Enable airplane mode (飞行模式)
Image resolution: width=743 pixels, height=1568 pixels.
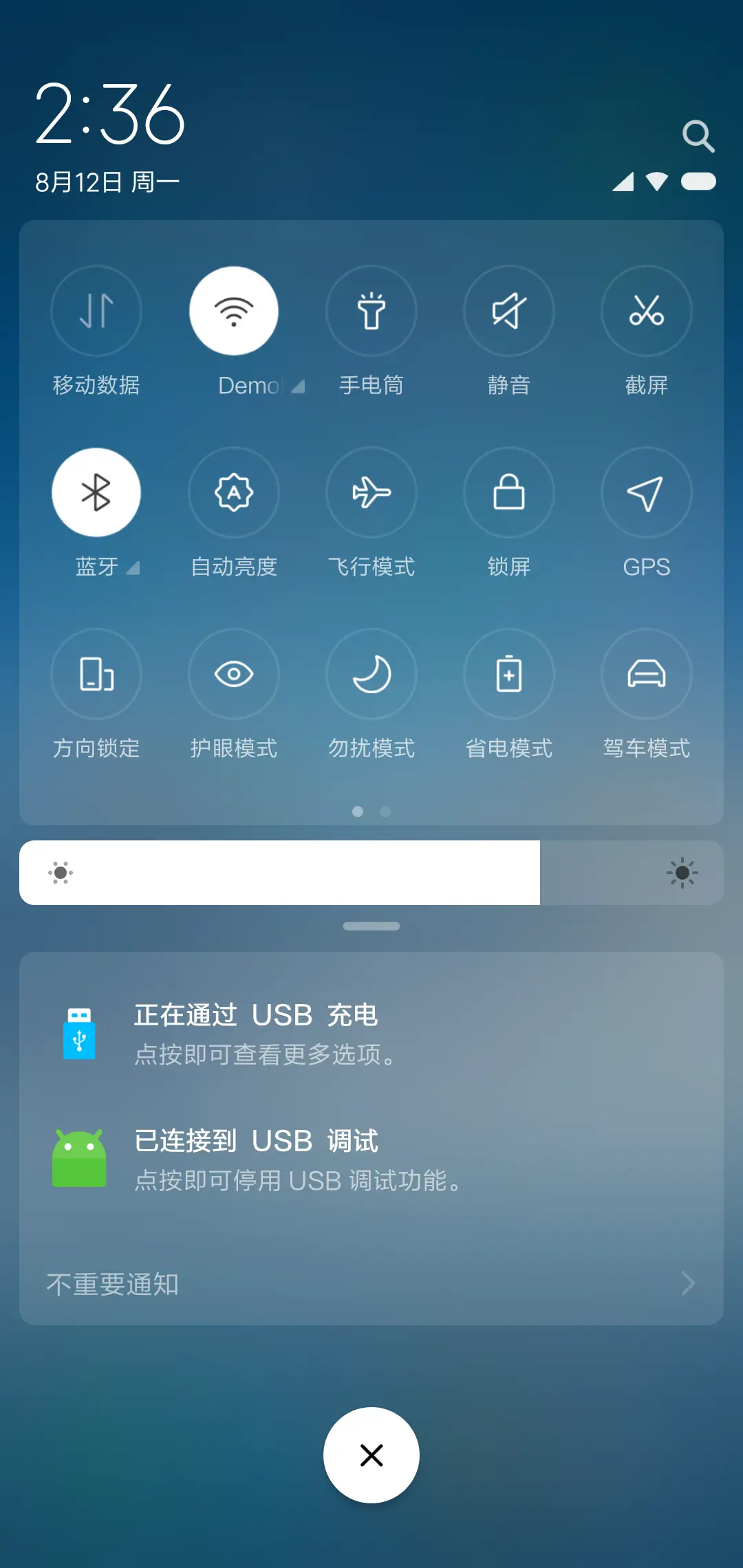[371, 492]
